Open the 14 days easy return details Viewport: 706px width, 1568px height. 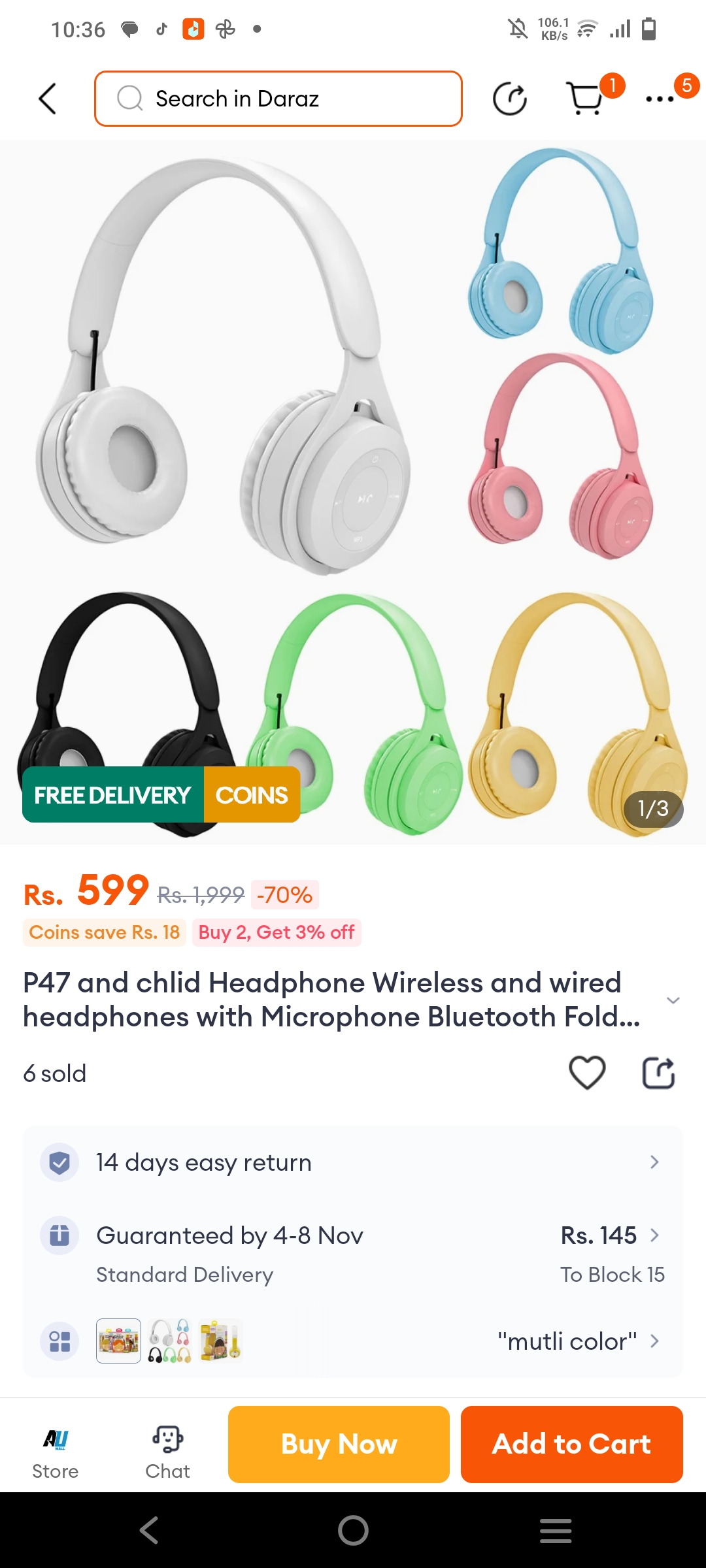pos(353,1162)
